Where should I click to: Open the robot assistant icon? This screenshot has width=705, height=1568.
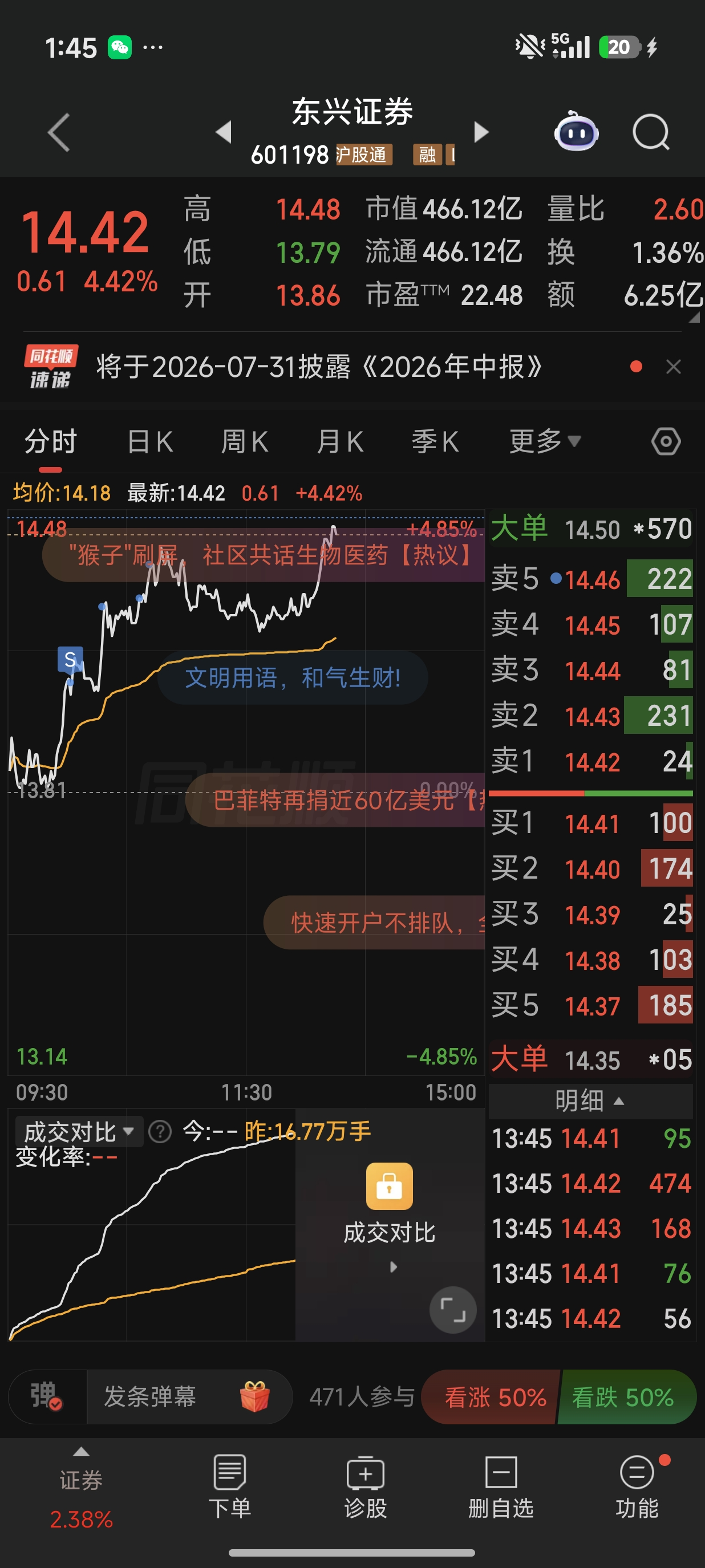(x=576, y=131)
